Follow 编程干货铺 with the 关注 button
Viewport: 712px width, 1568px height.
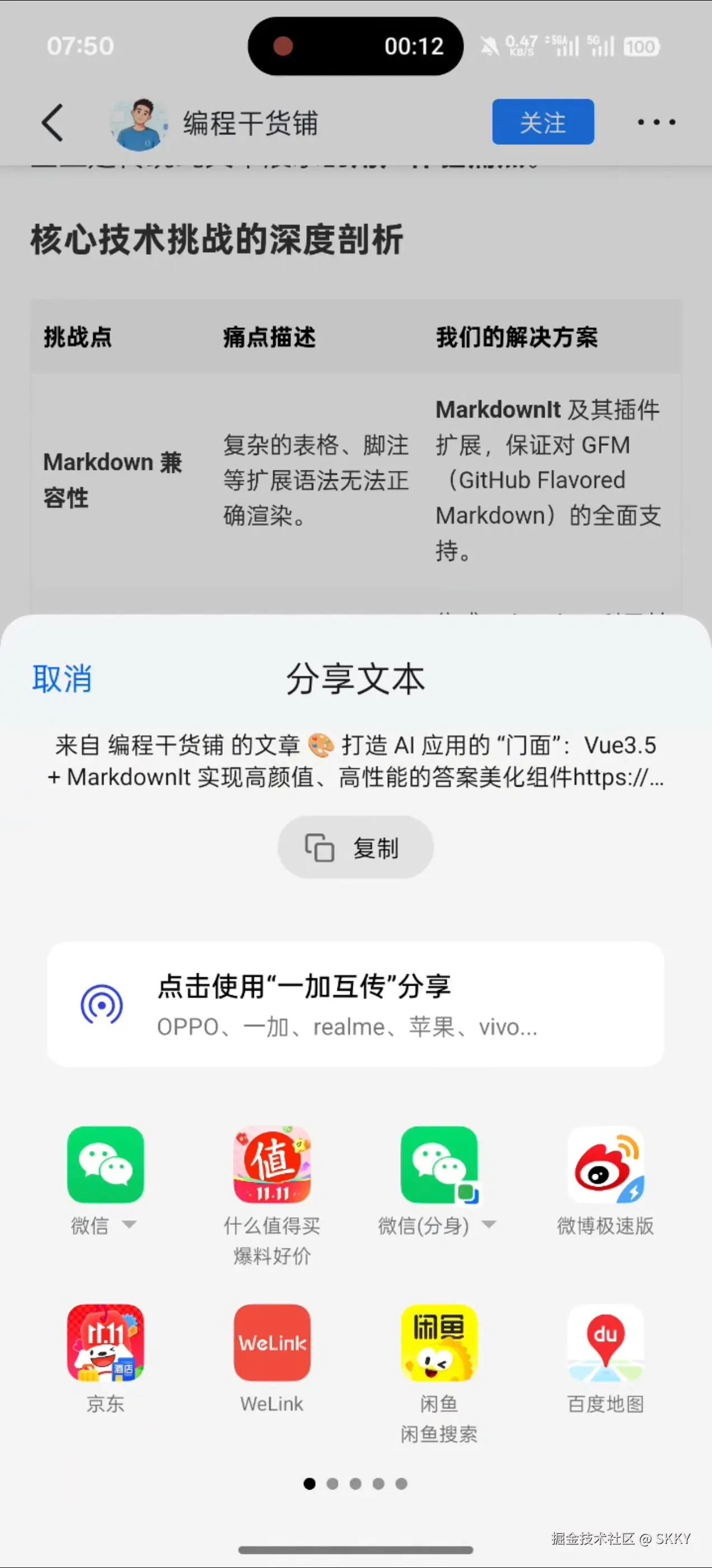tap(543, 122)
